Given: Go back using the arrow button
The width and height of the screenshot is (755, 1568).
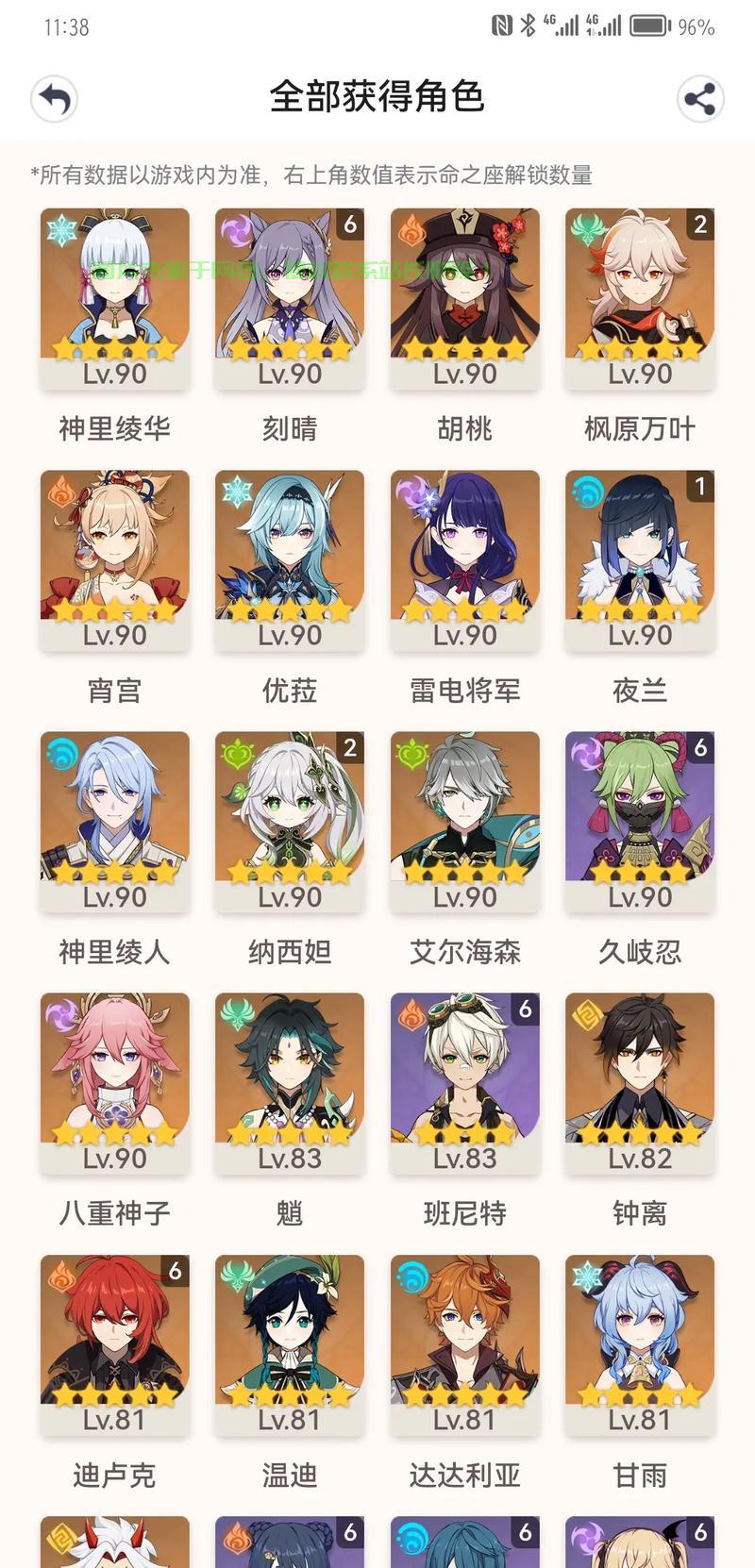Looking at the screenshot, I should [x=54, y=98].
